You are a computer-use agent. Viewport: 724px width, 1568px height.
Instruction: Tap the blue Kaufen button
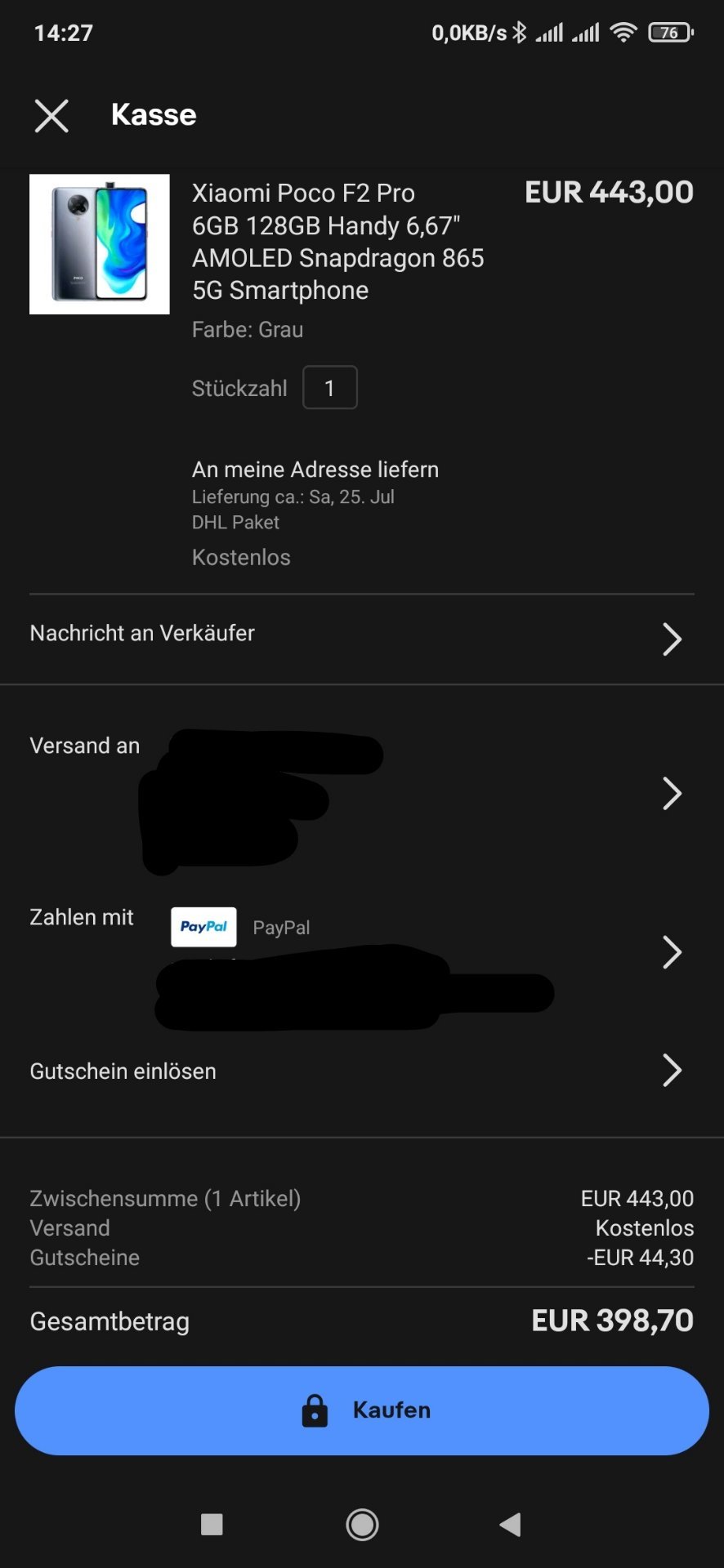point(362,1410)
